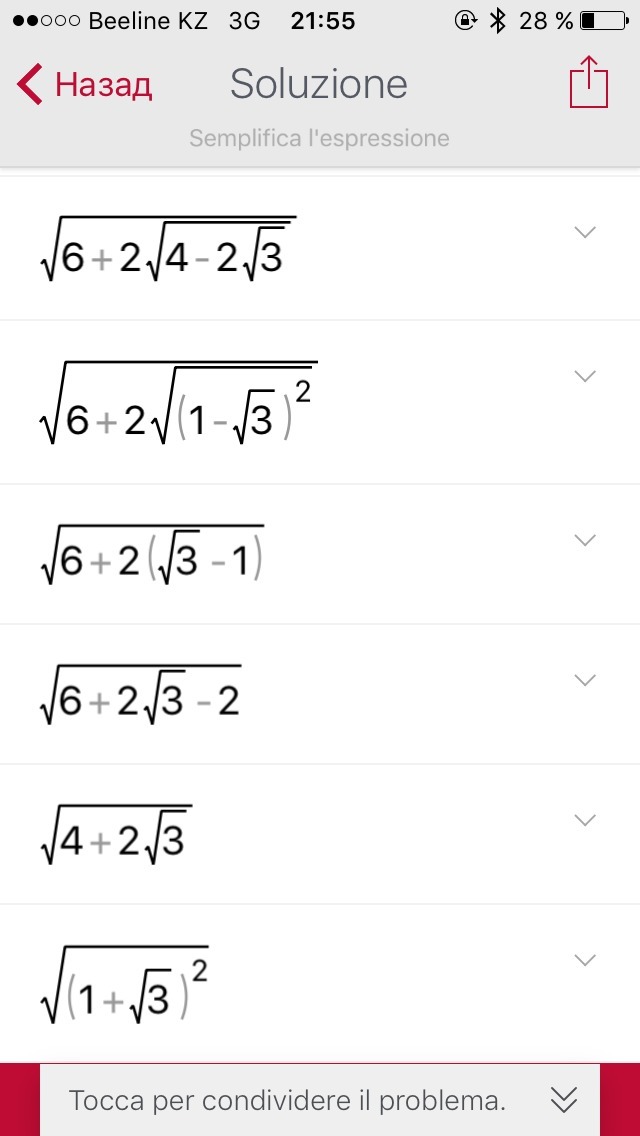640x1136 pixels.
Task: Expand the step √(4+2√3)
Action: pos(585,821)
